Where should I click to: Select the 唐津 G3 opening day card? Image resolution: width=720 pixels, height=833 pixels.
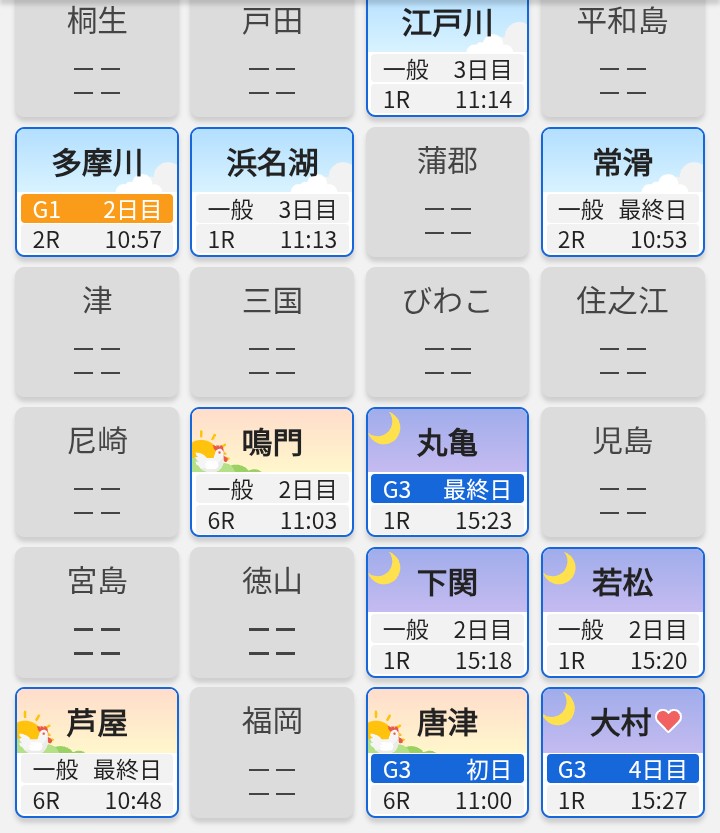447,752
